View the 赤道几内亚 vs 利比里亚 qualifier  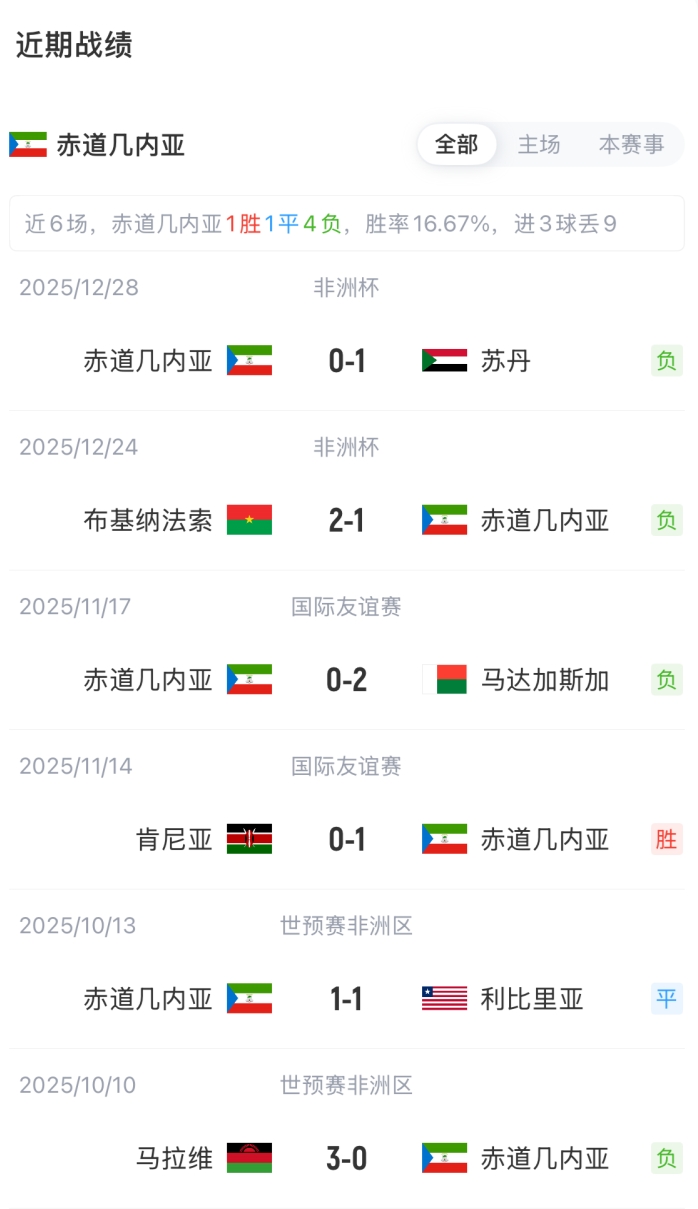347,998
